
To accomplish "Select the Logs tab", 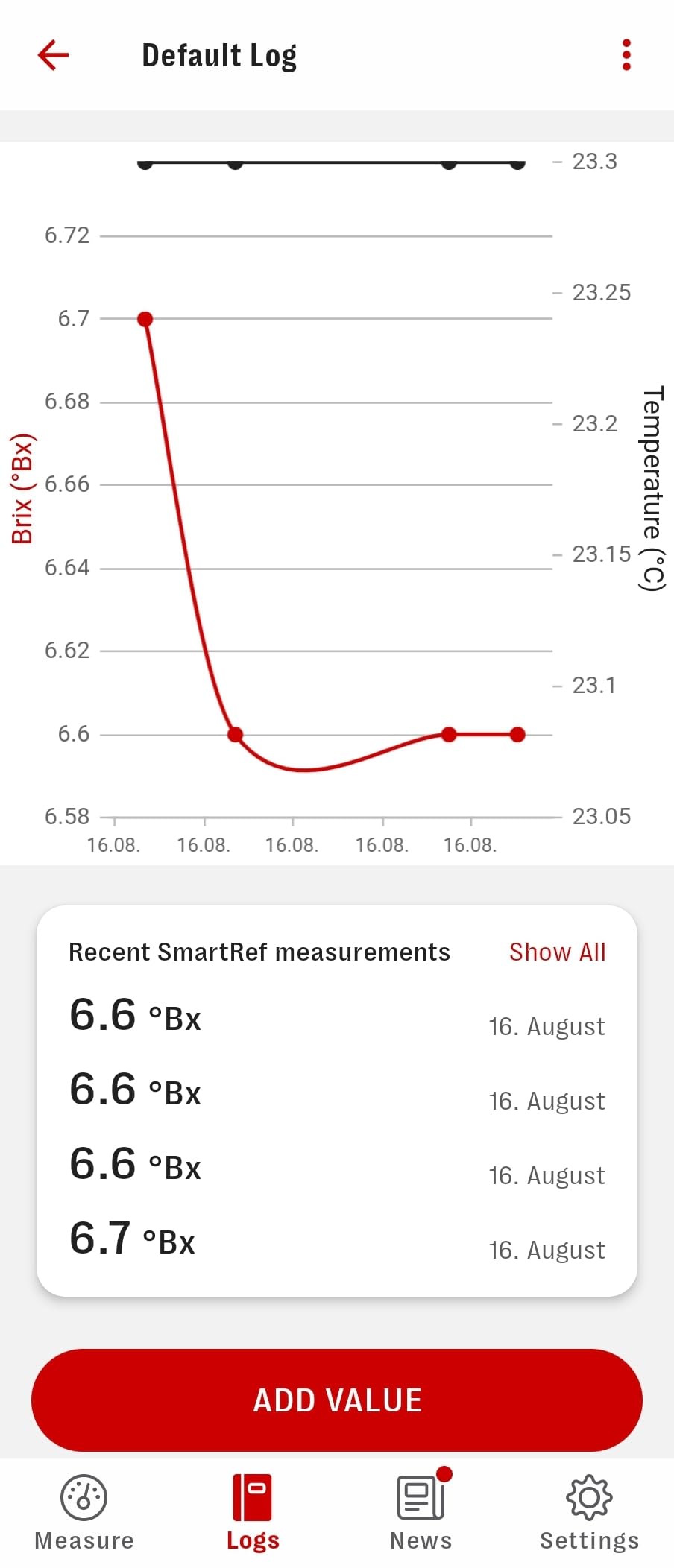I will point(253,1511).
